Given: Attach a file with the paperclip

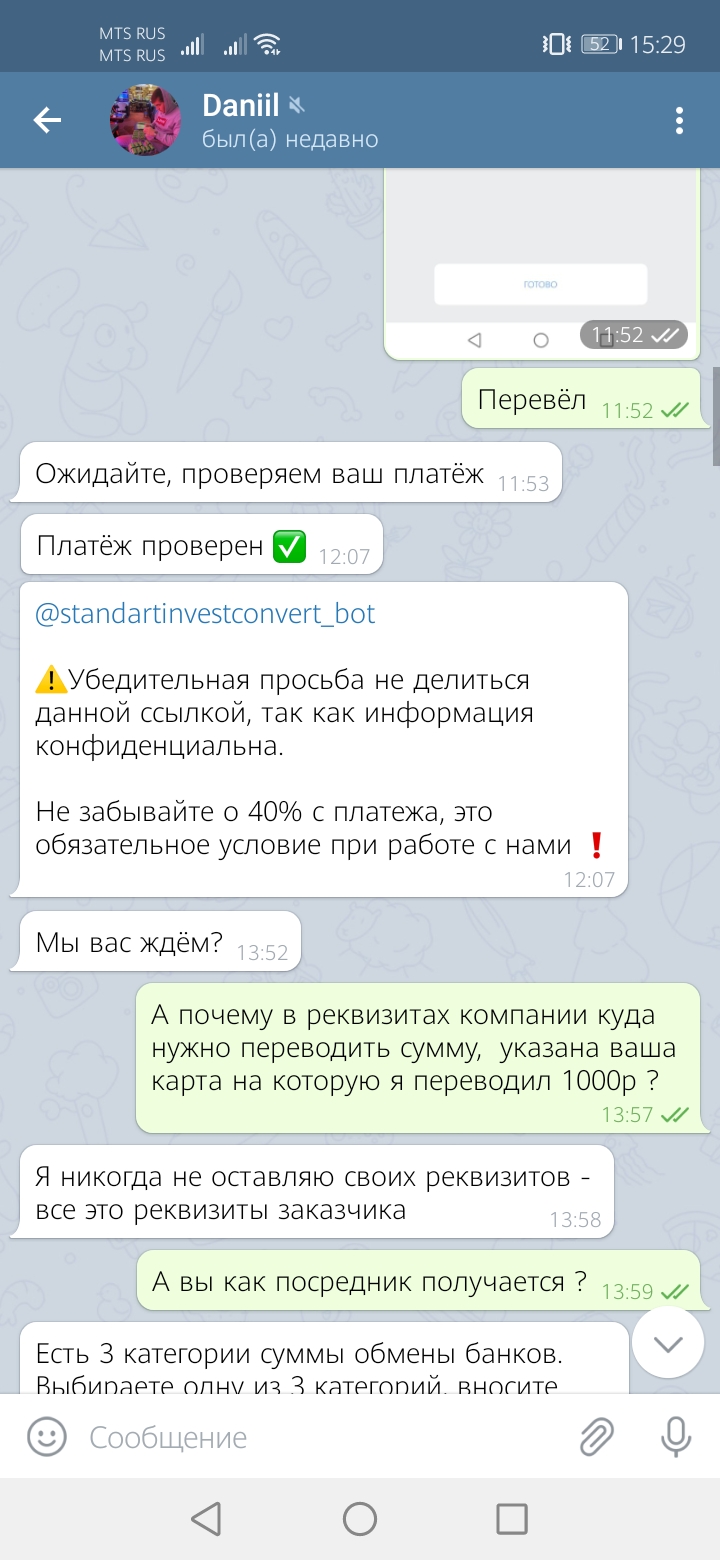Looking at the screenshot, I should (597, 1438).
